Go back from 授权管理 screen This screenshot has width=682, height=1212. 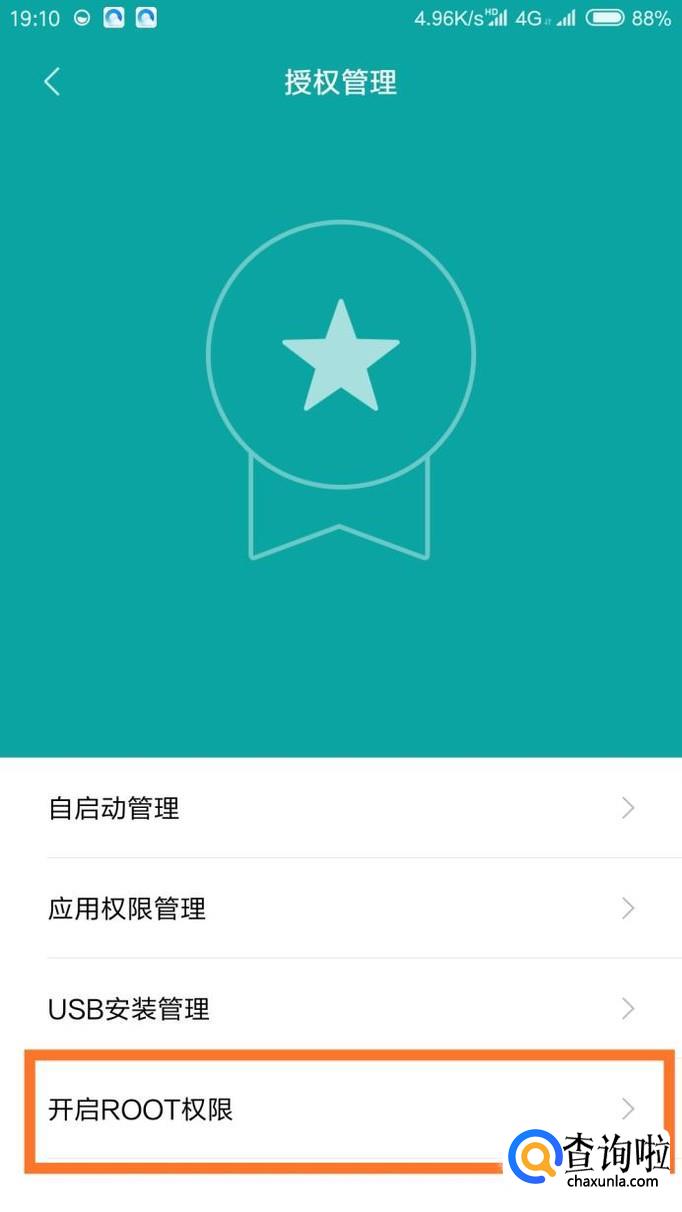tap(52, 82)
